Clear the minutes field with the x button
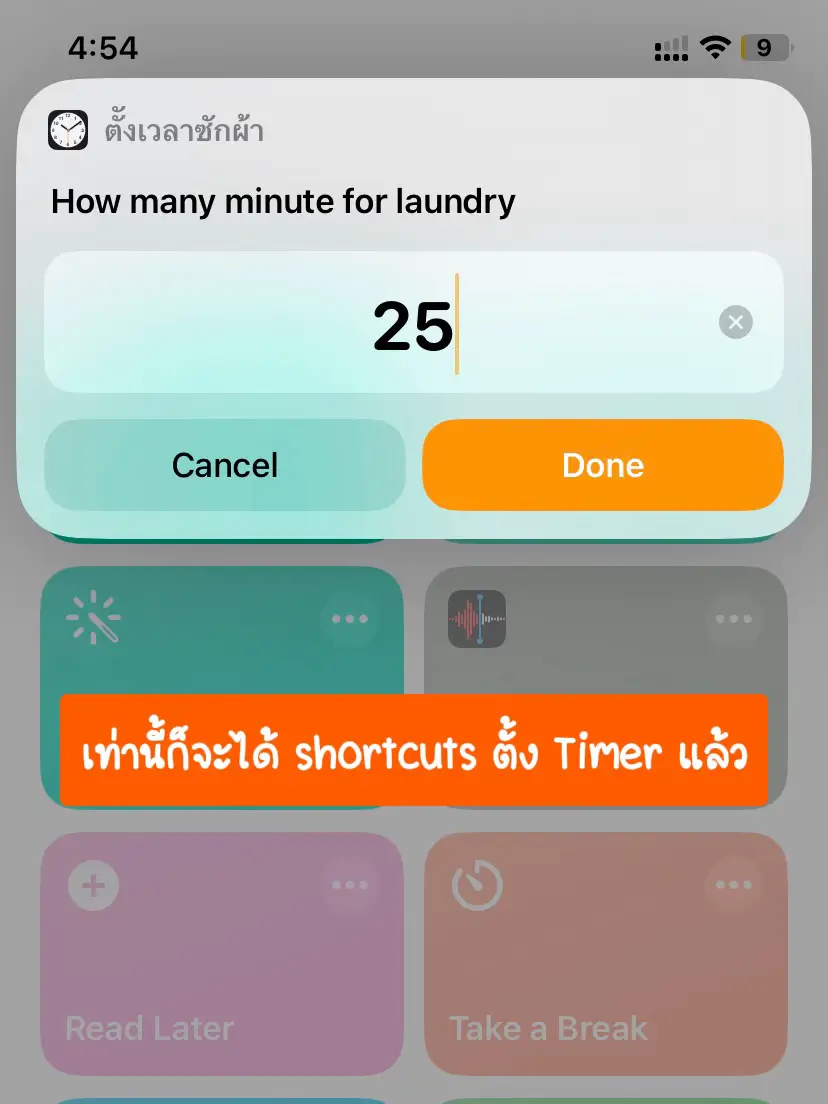 pyautogui.click(x=735, y=322)
